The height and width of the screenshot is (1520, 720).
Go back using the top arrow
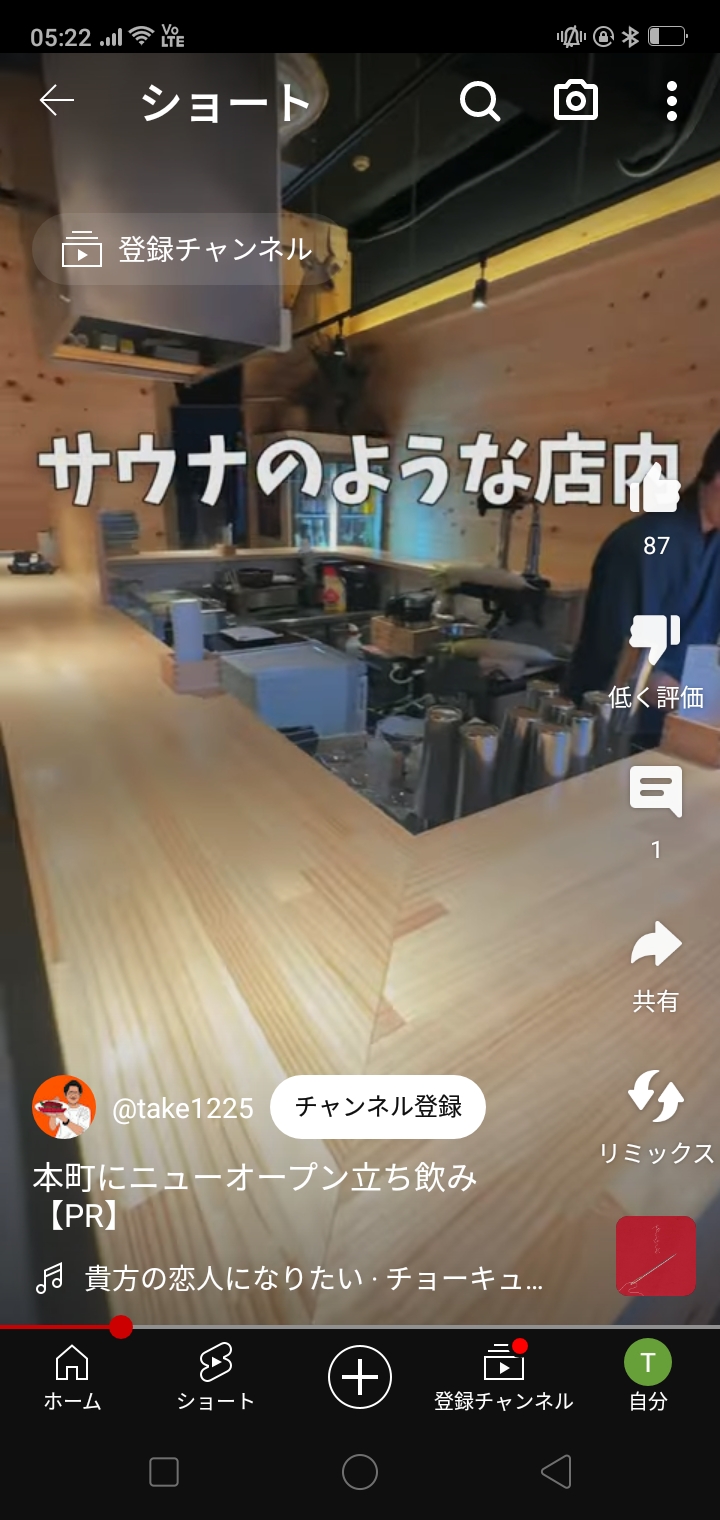click(x=57, y=100)
